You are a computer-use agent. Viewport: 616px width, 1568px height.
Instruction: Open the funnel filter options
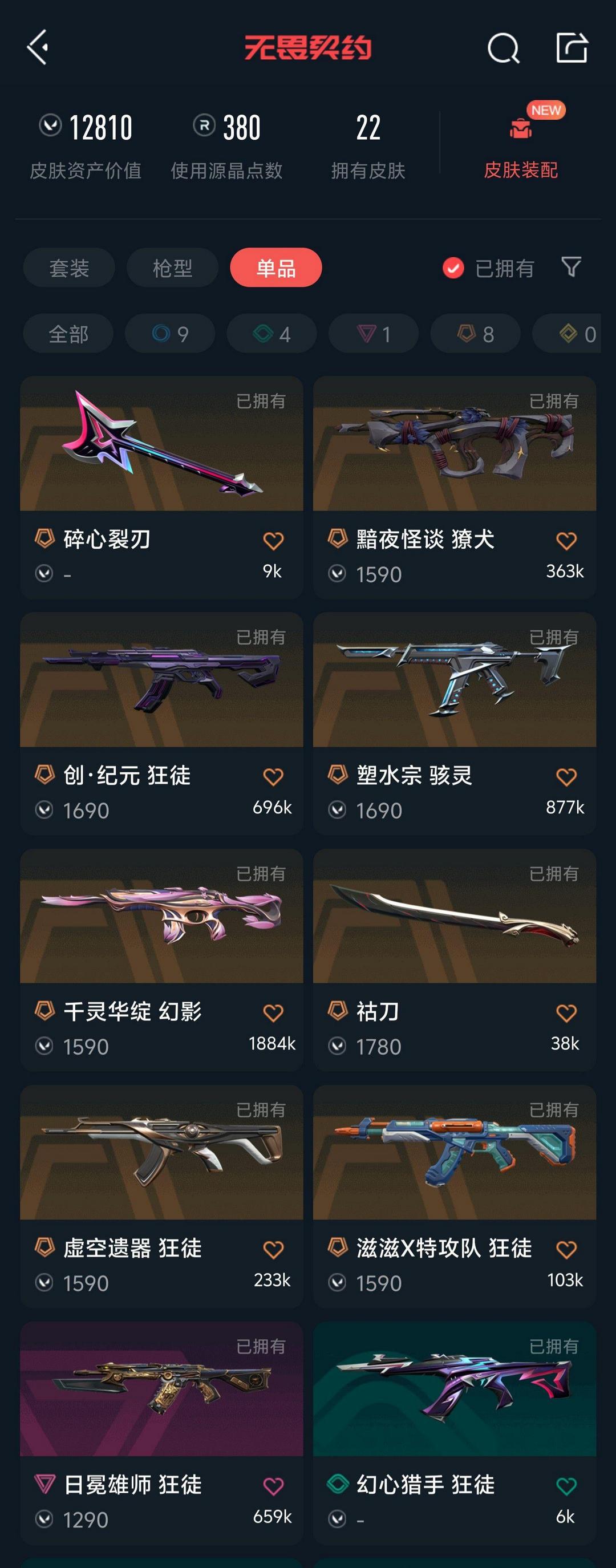pos(570,266)
